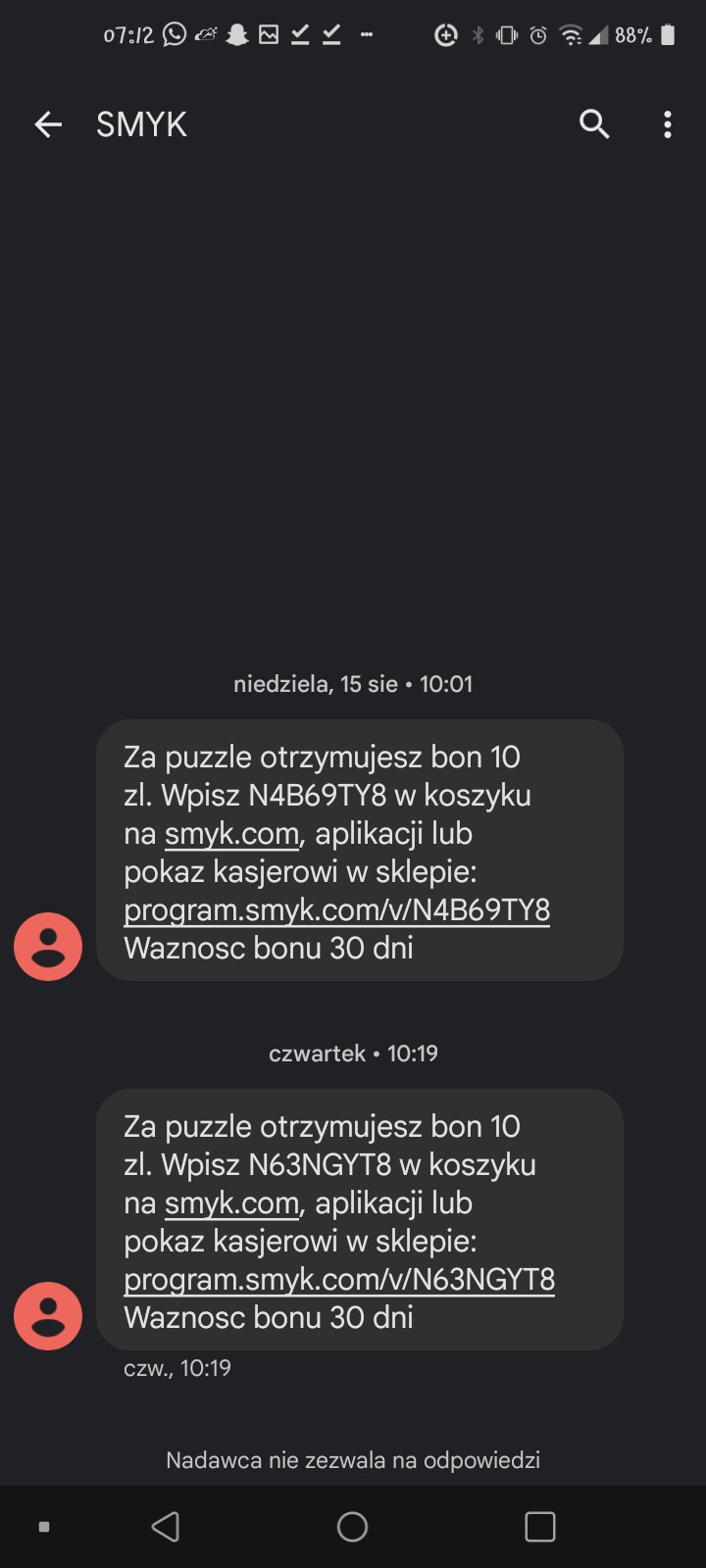Tap sender avatar beside N63NGYT8 message
Viewport: 706px width, 1568px height.
pos(48,1316)
